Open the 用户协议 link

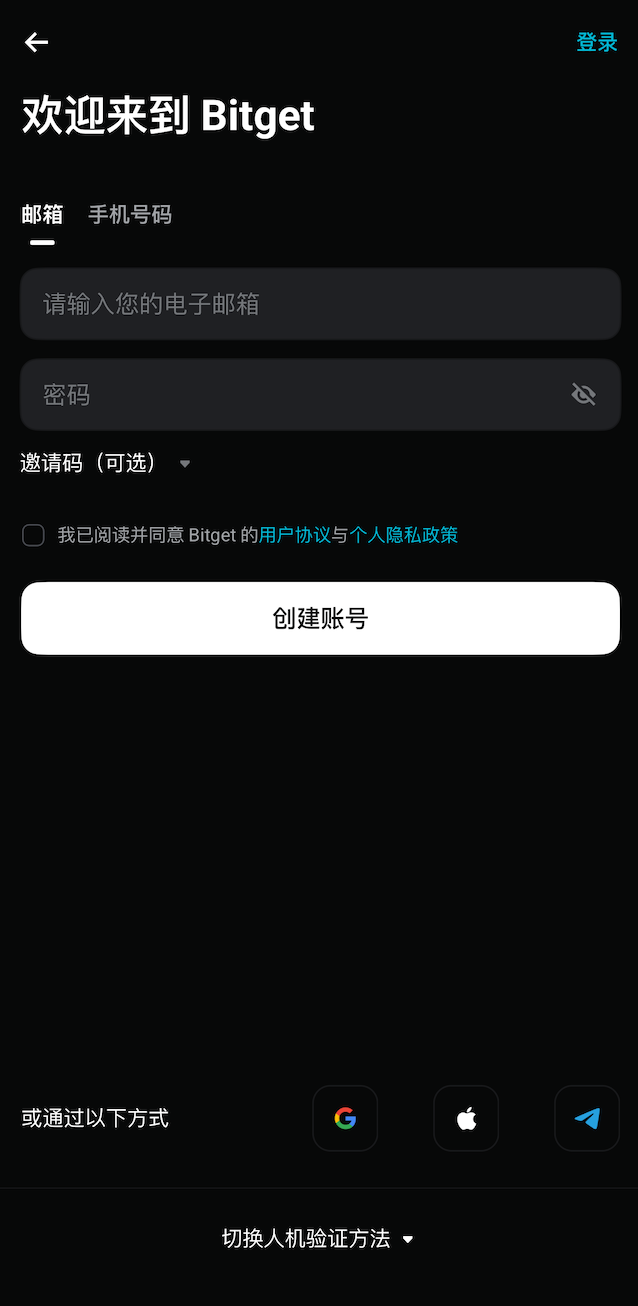(x=294, y=536)
